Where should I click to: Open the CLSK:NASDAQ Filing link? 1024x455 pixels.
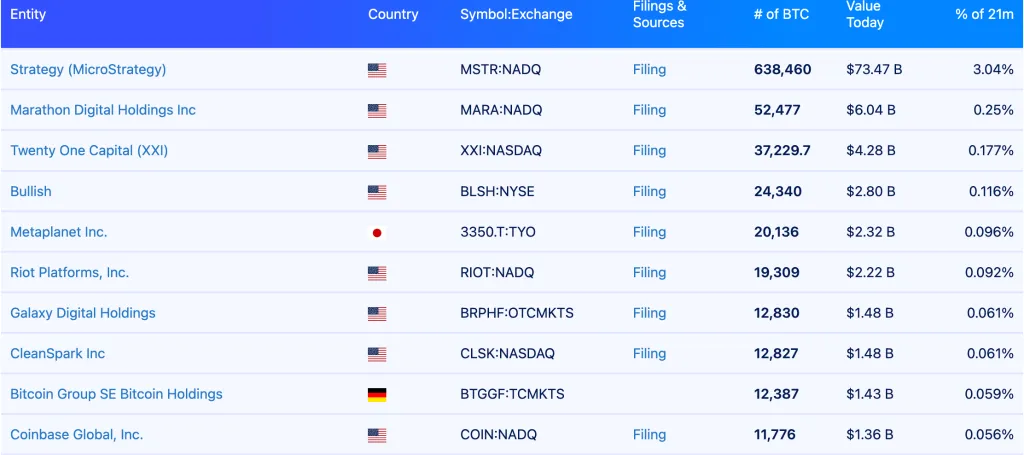click(x=649, y=353)
